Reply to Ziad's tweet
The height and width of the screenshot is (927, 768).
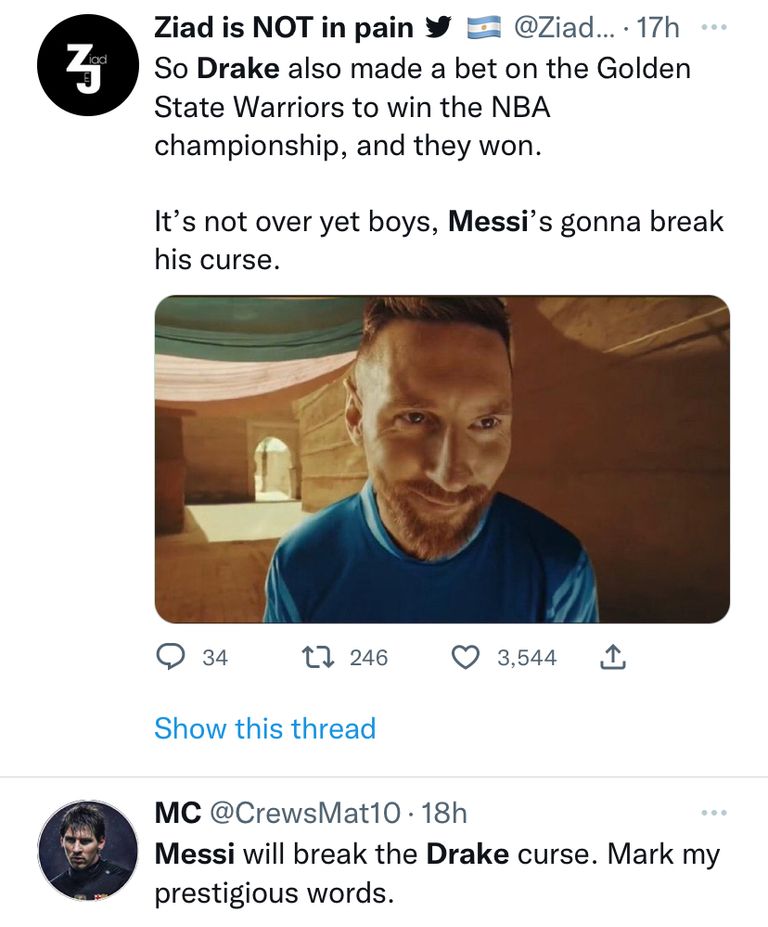173,657
